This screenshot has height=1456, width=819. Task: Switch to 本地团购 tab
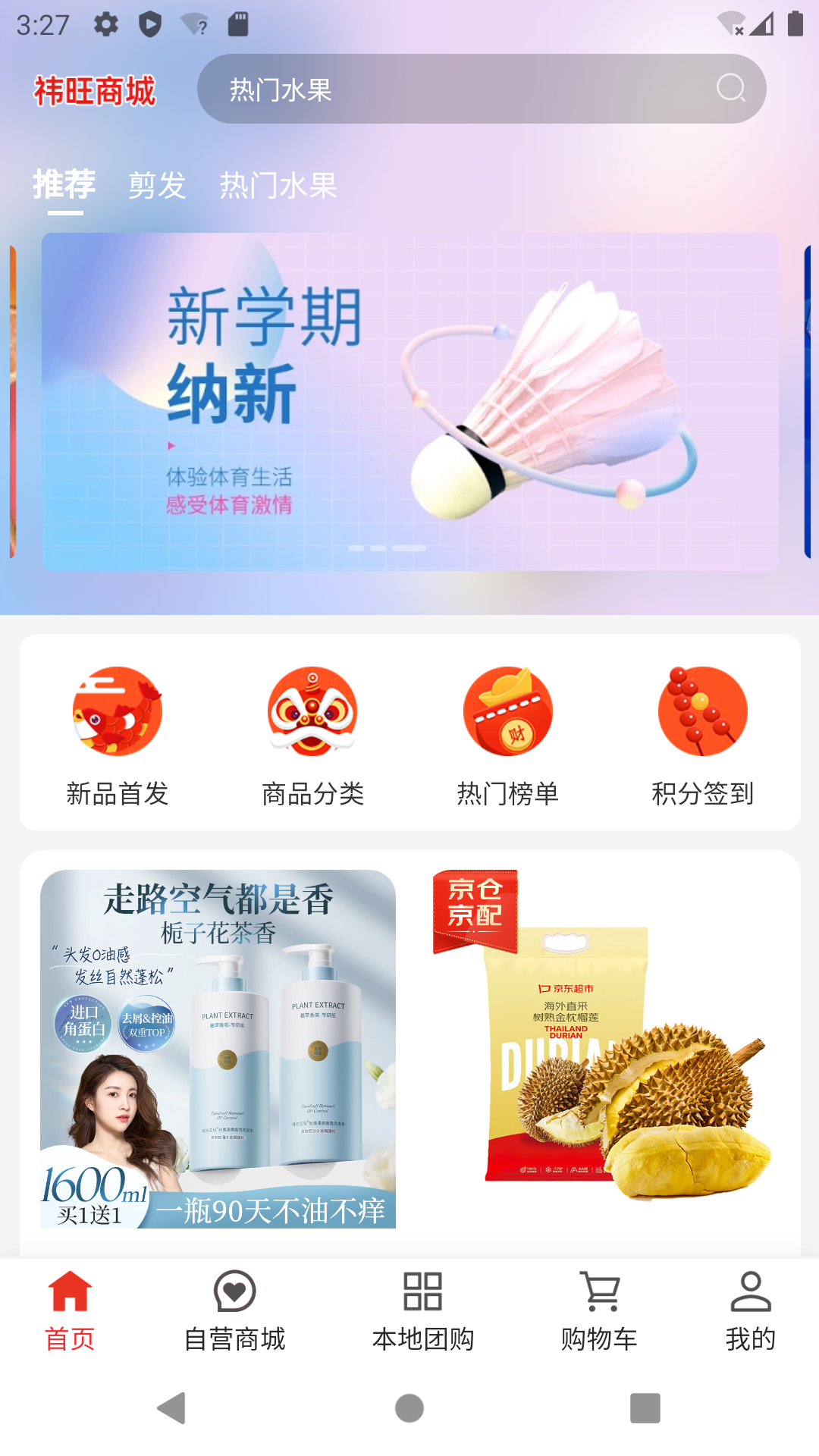click(x=422, y=1310)
